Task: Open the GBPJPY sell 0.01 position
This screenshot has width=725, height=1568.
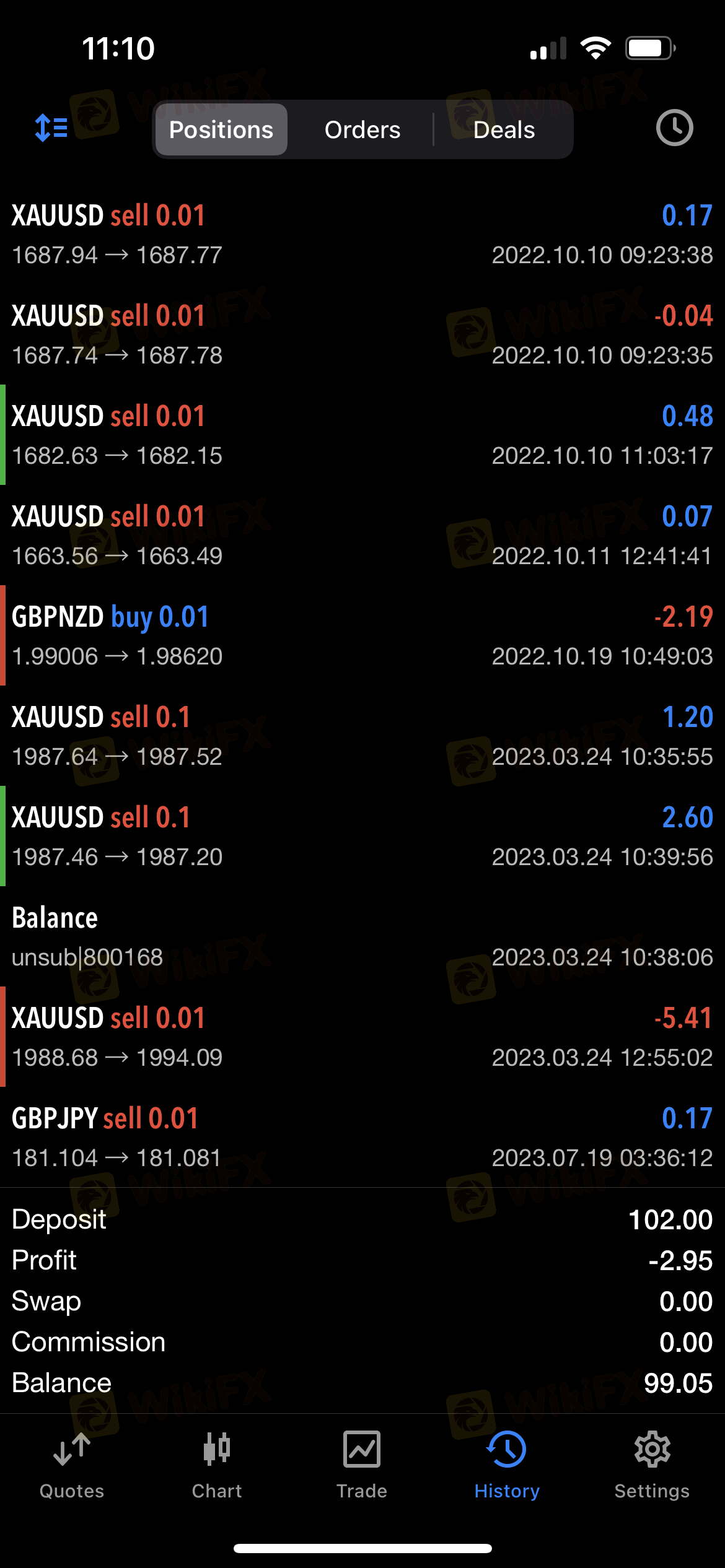Action: pos(362,1137)
